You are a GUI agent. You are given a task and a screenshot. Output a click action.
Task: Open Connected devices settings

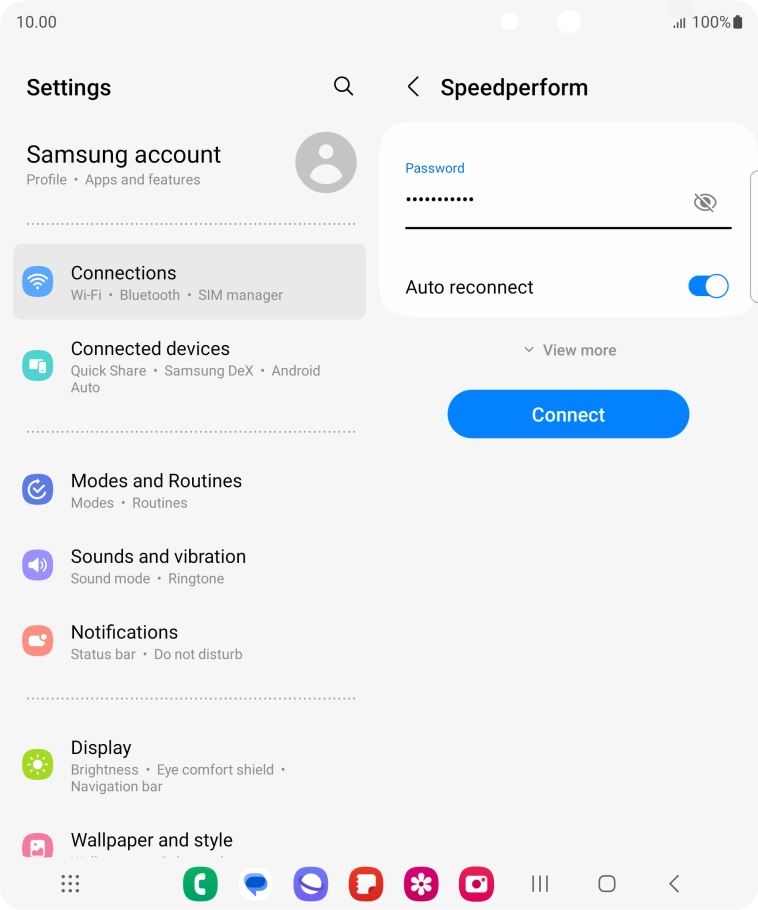(x=190, y=366)
